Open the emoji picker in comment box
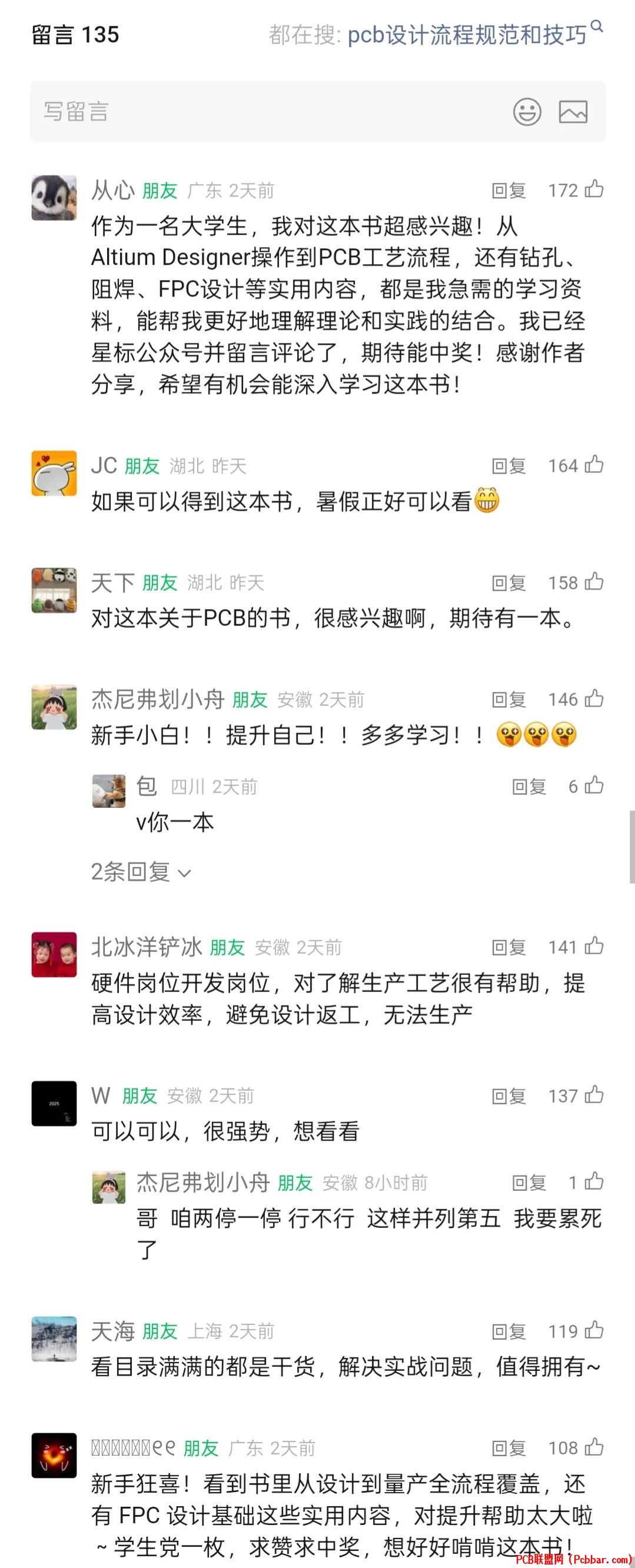The width and height of the screenshot is (635, 1568). 527,112
